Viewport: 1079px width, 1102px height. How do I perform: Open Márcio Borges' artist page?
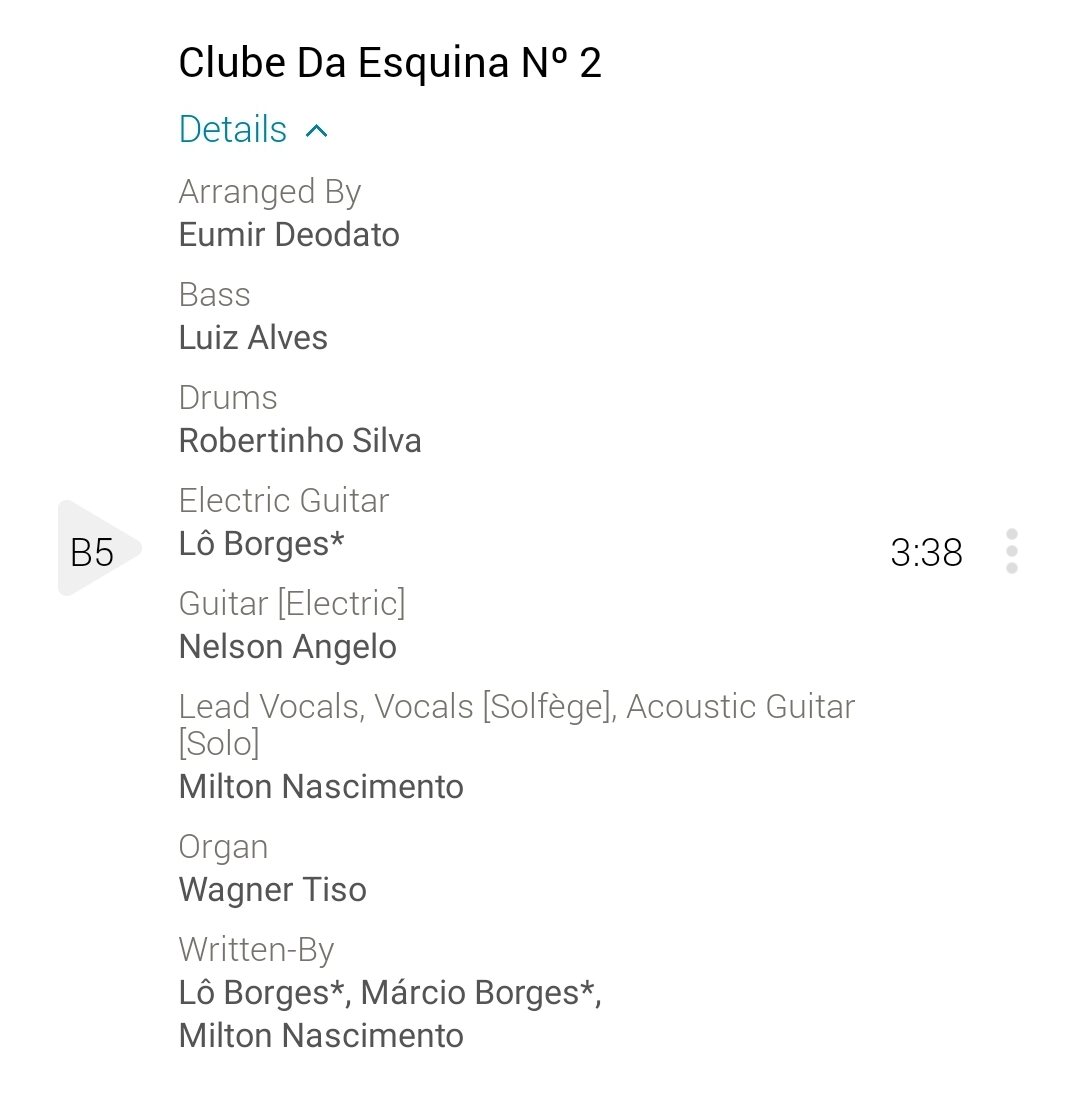479,993
